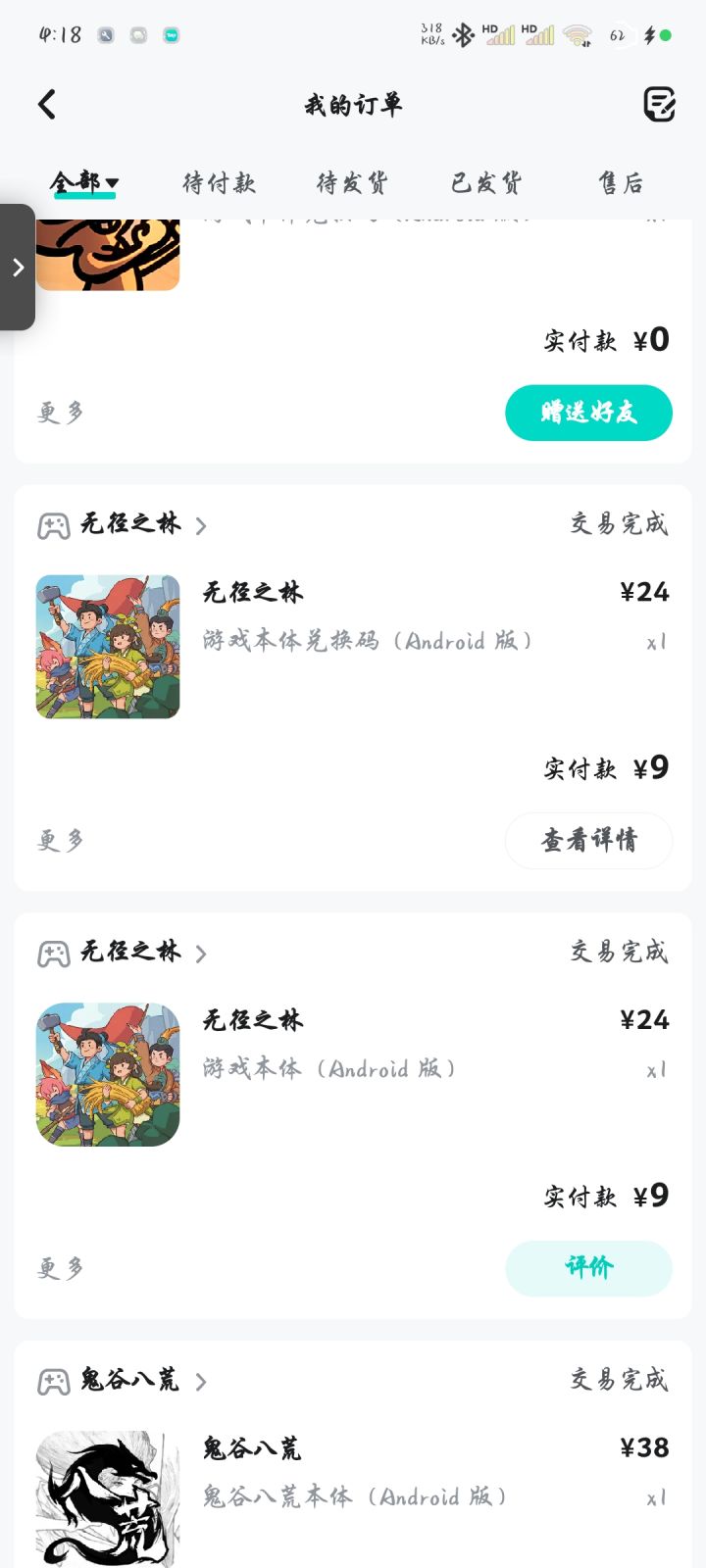Expand the 全部 filter dropdown

pyautogui.click(x=85, y=182)
